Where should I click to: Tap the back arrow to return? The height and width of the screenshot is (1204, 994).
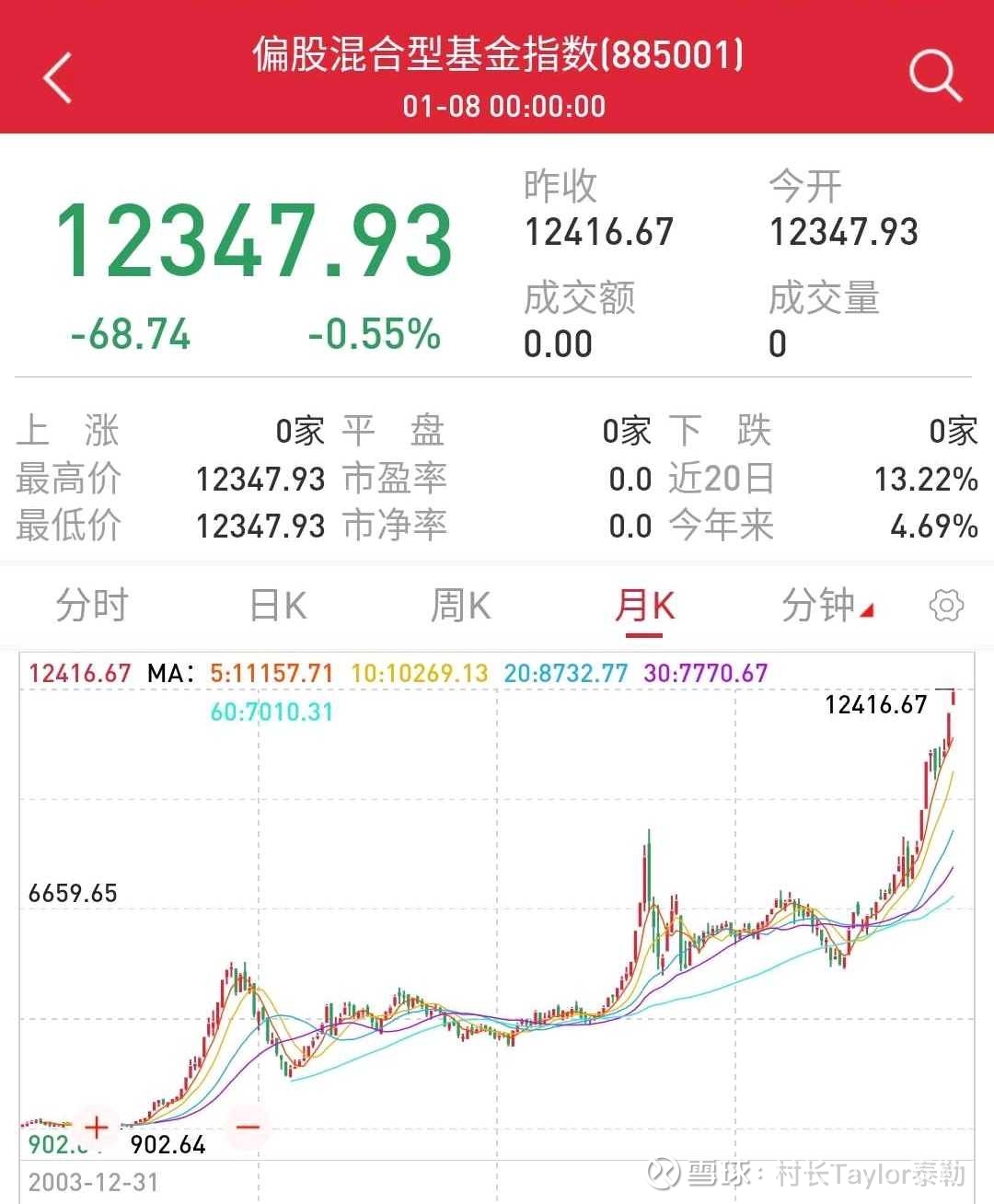pyautogui.click(x=57, y=75)
